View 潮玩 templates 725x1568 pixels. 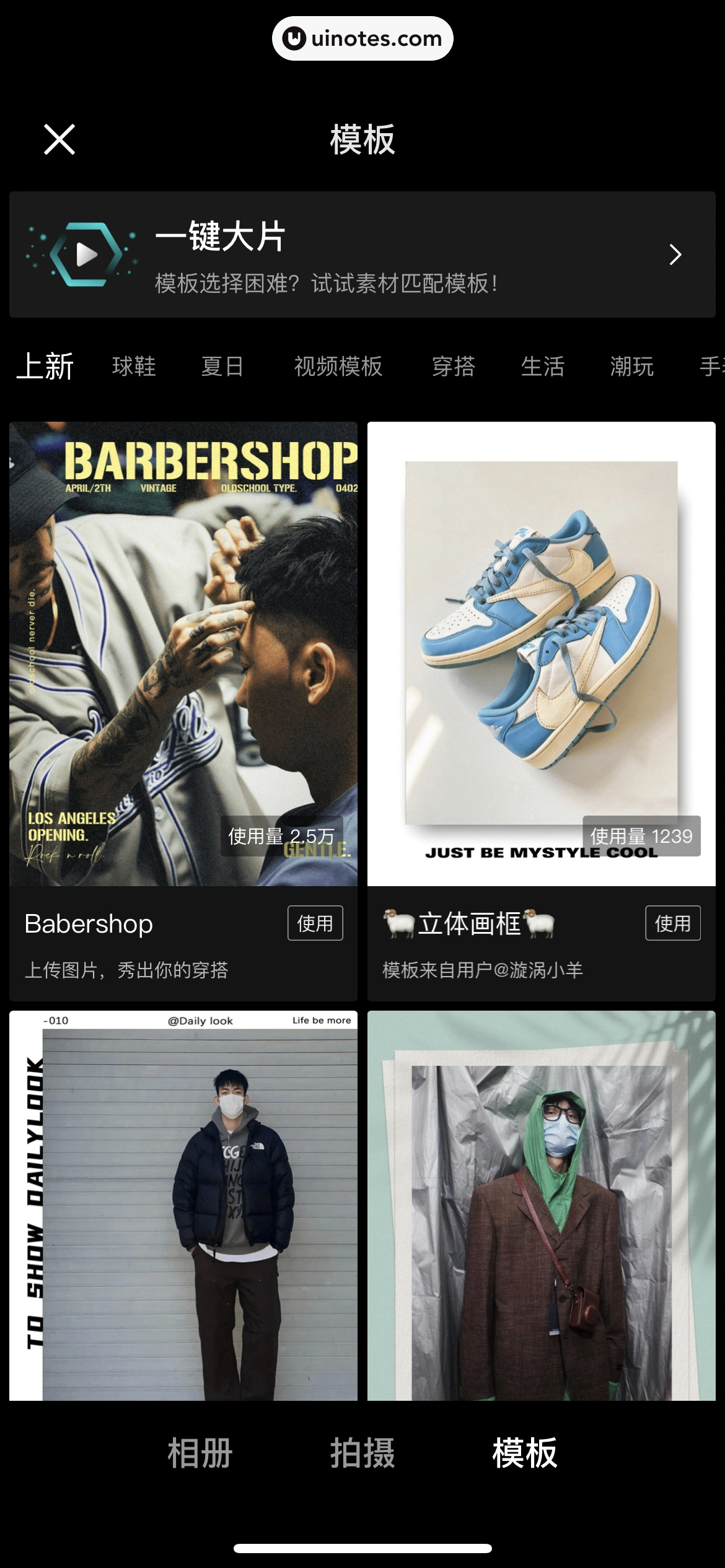(x=630, y=366)
